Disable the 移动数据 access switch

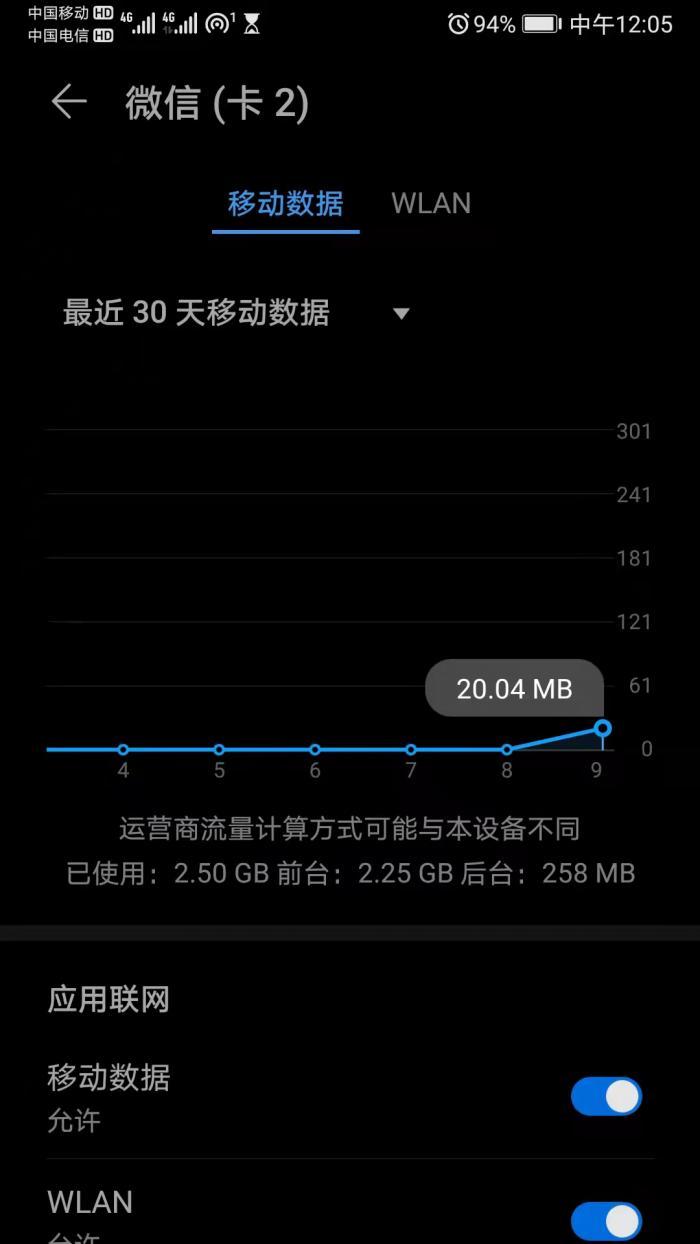(x=607, y=1096)
